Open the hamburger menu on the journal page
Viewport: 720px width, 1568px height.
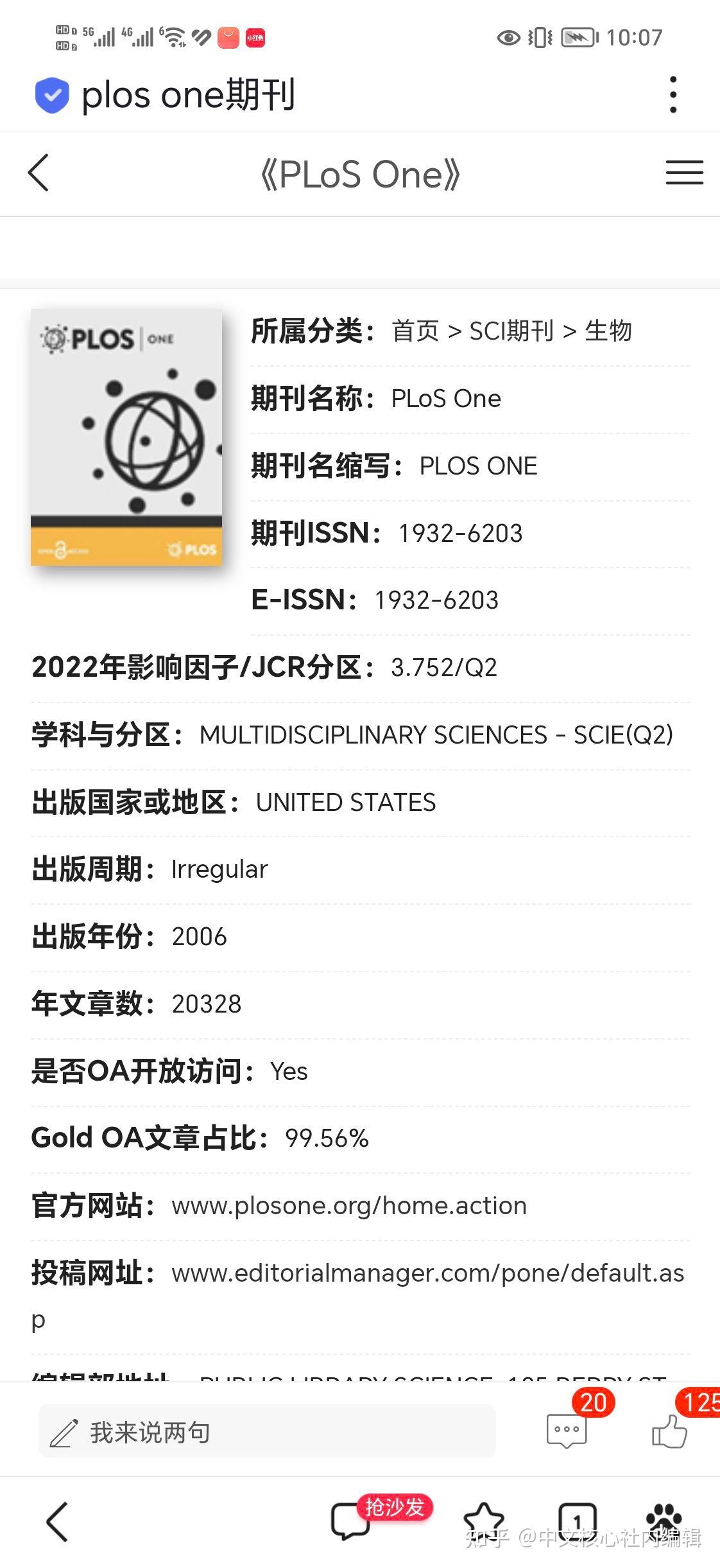(684, 173)
